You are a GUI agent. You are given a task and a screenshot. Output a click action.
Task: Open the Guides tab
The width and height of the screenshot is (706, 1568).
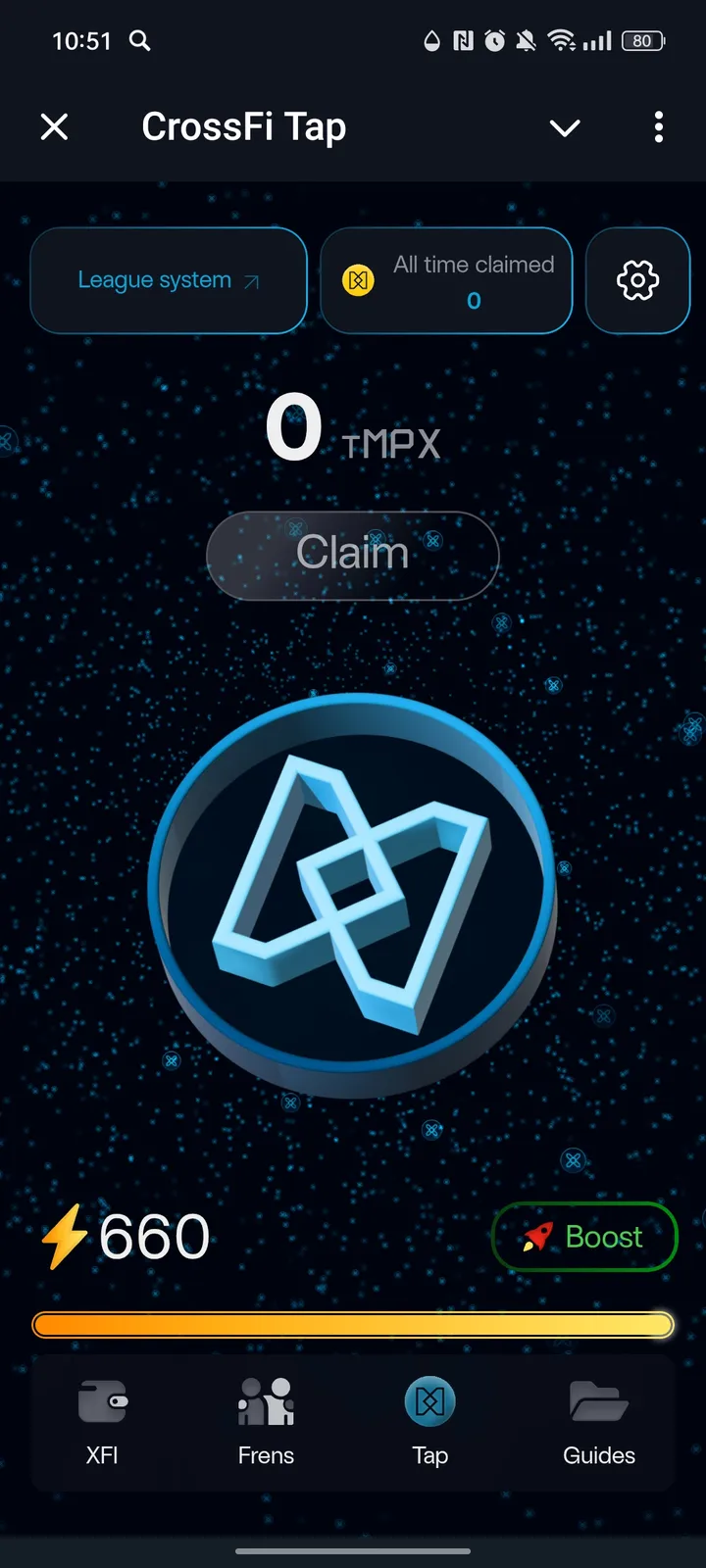point(598,1421)
